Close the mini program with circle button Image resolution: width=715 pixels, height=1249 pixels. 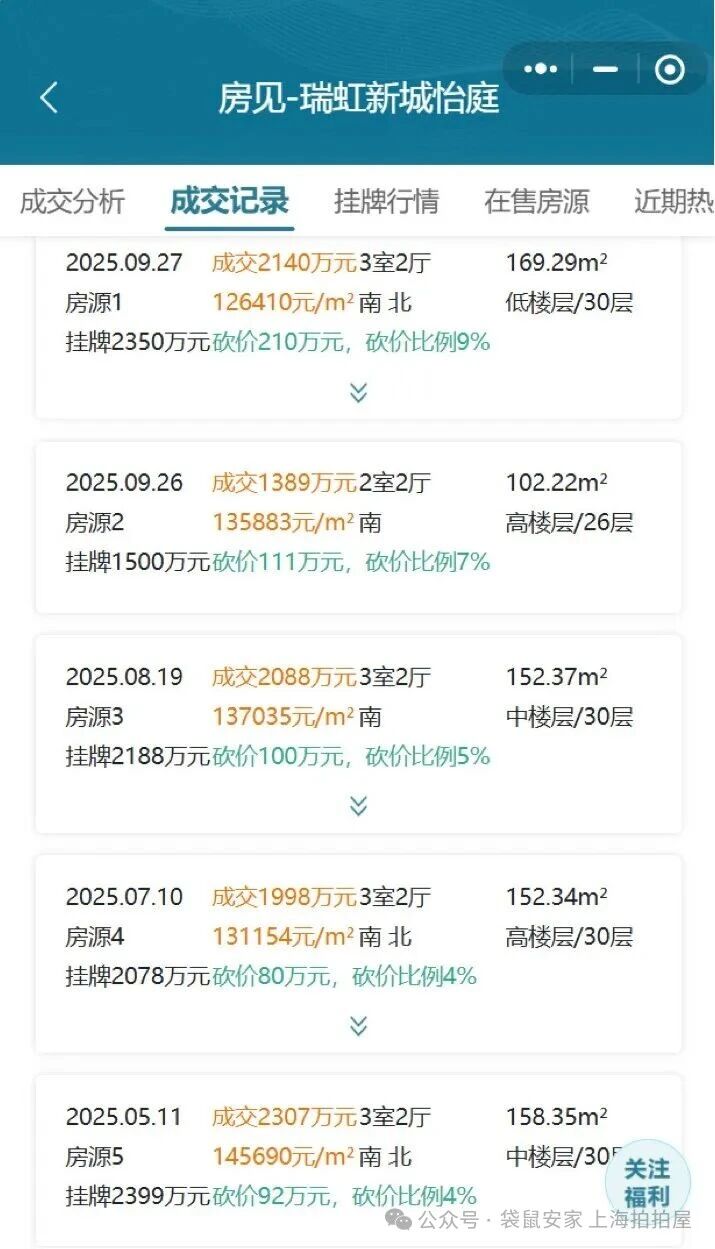(669, 69)
